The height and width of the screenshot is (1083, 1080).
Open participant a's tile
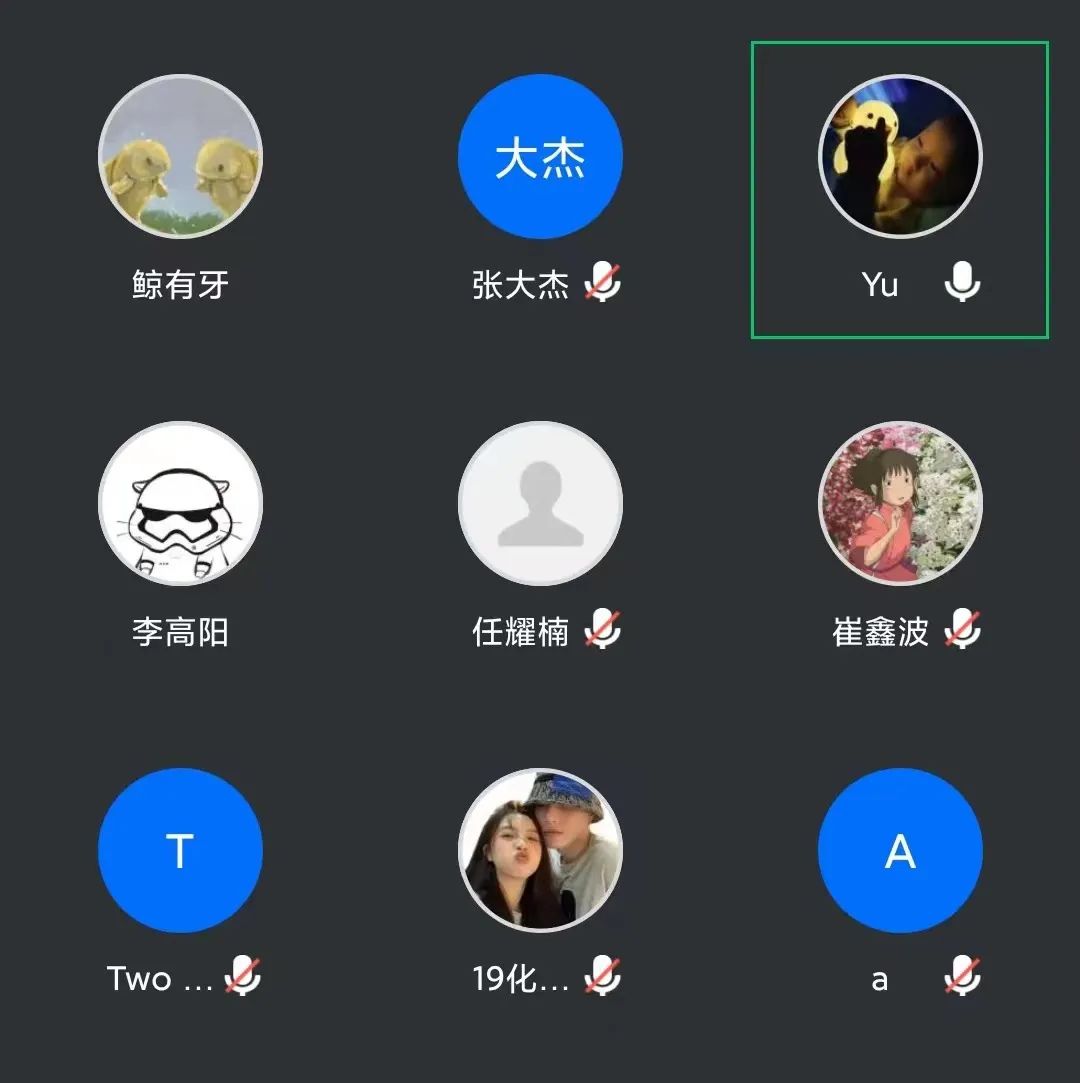point(900,850)
